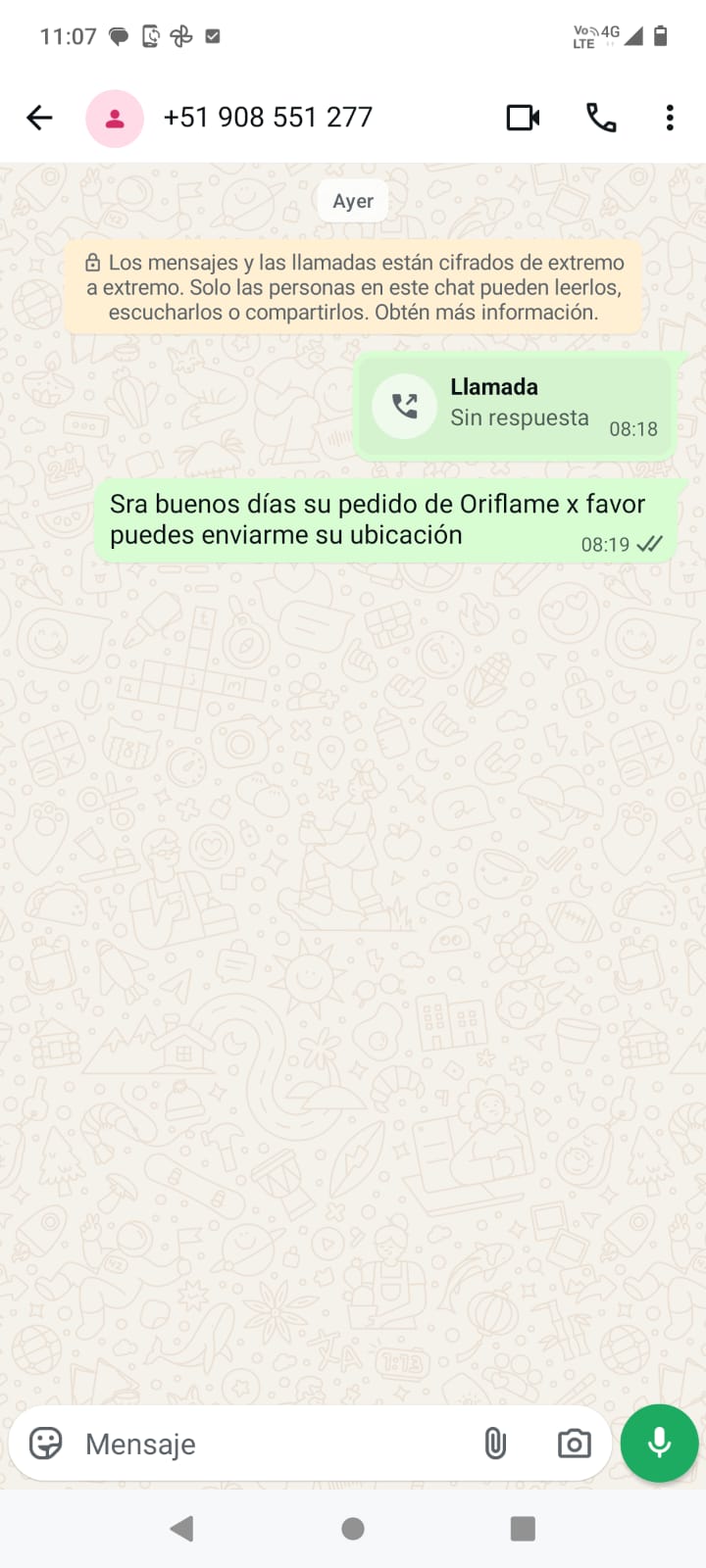Go back to the chats list
Image resolution: width=706 pixels, height=1568 pixels.
pos(39,118)
